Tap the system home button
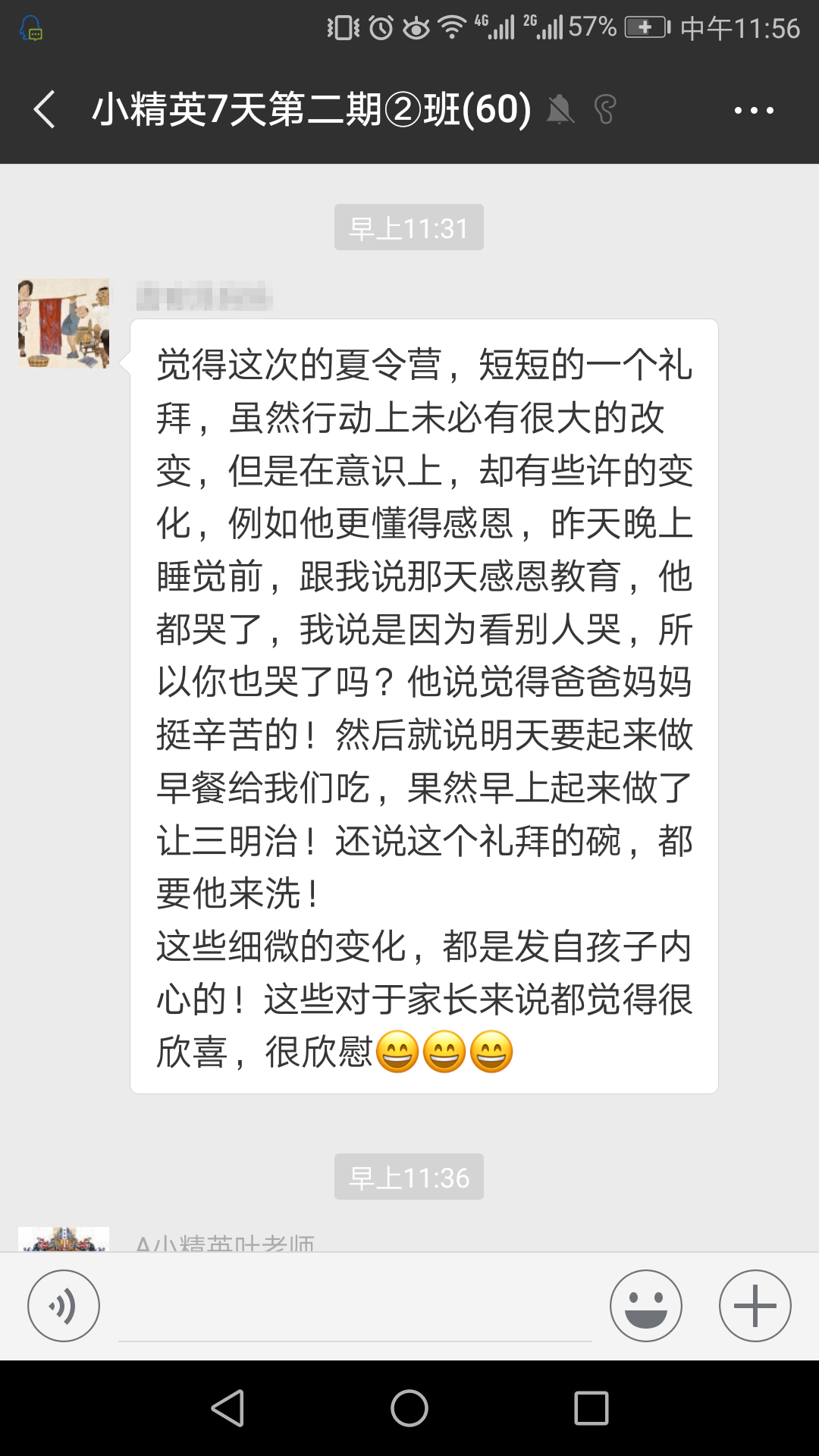This screenshot has width=819, height=1456. 409,1408
